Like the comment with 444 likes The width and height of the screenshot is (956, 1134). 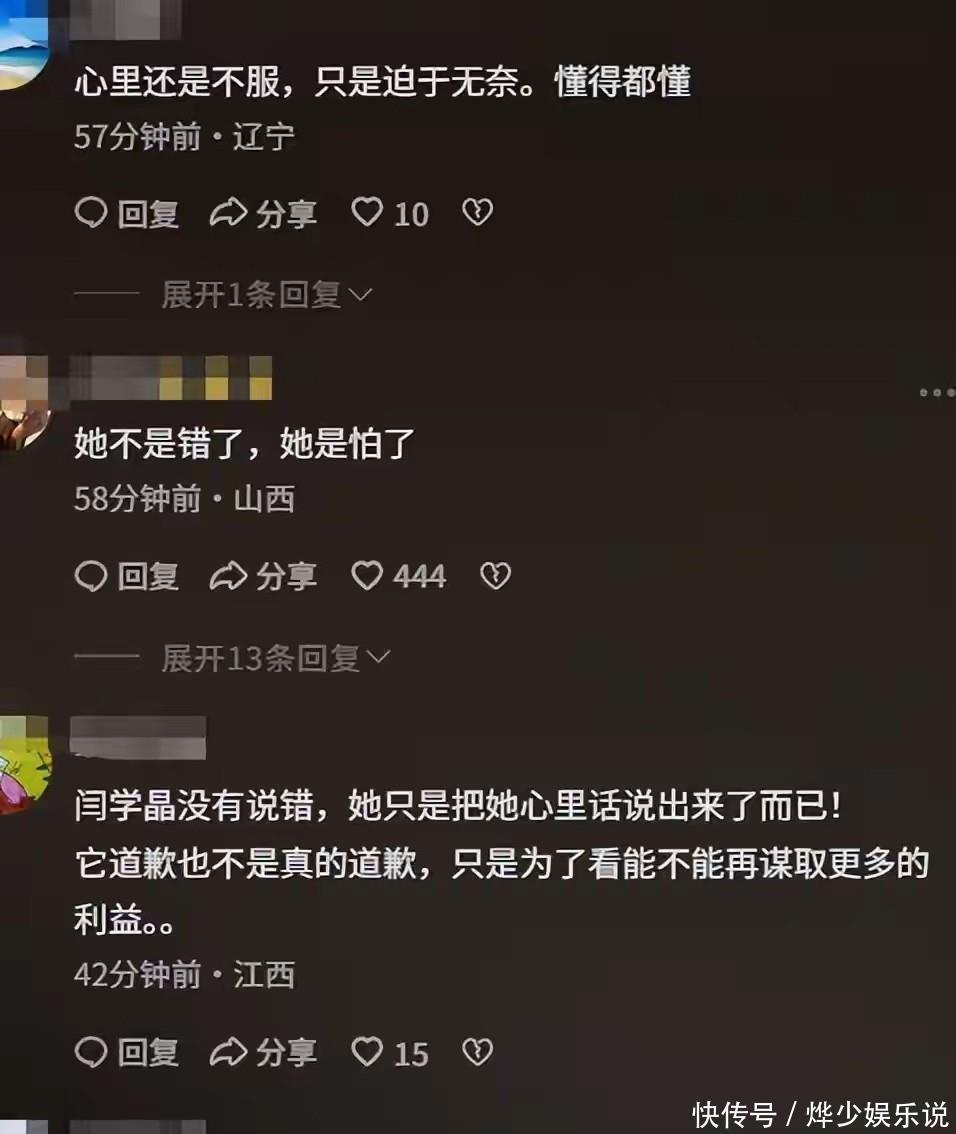pos(398,576)
